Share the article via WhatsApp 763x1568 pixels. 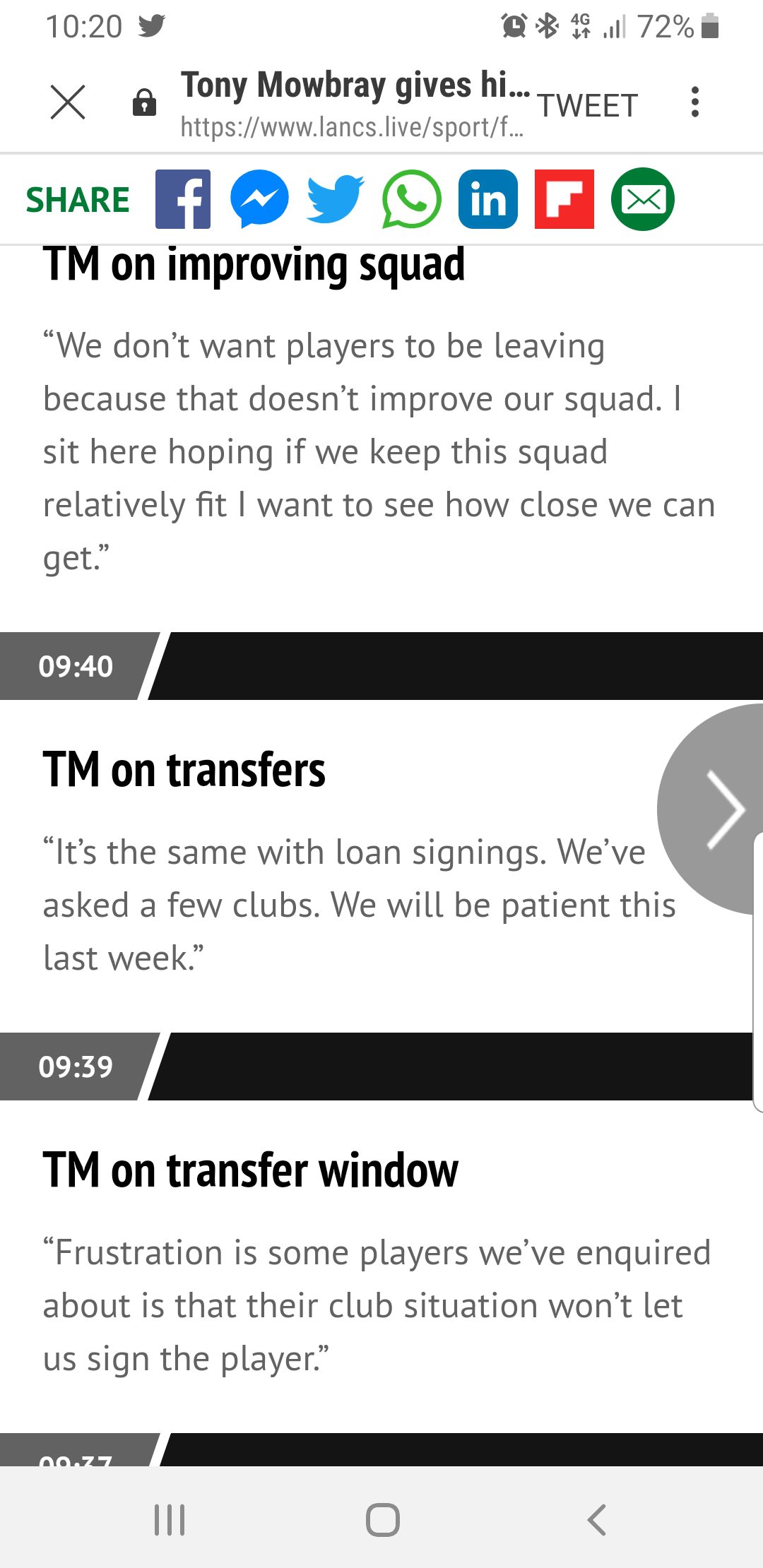click(412, 199)
